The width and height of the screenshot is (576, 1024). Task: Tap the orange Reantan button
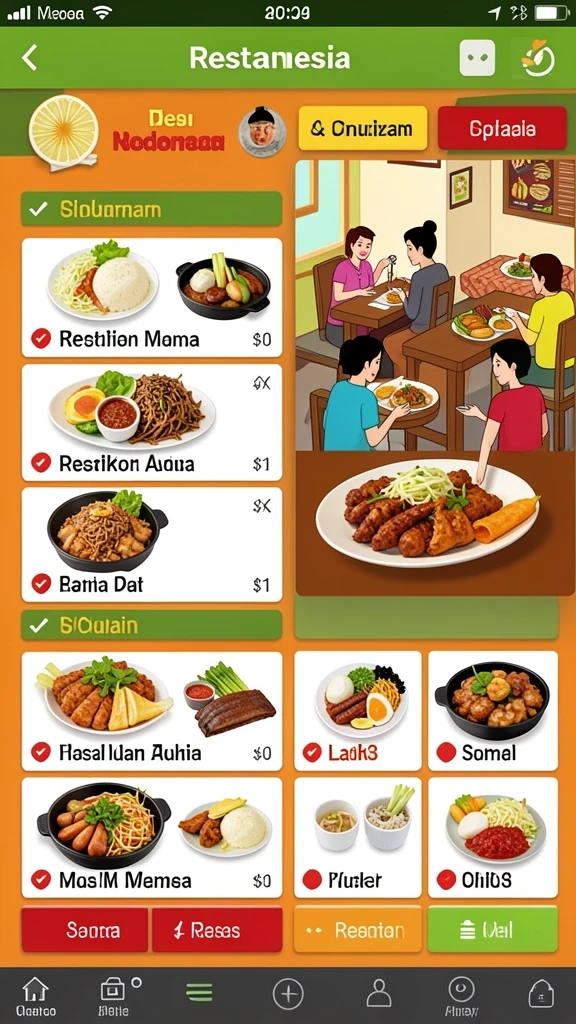358,930
